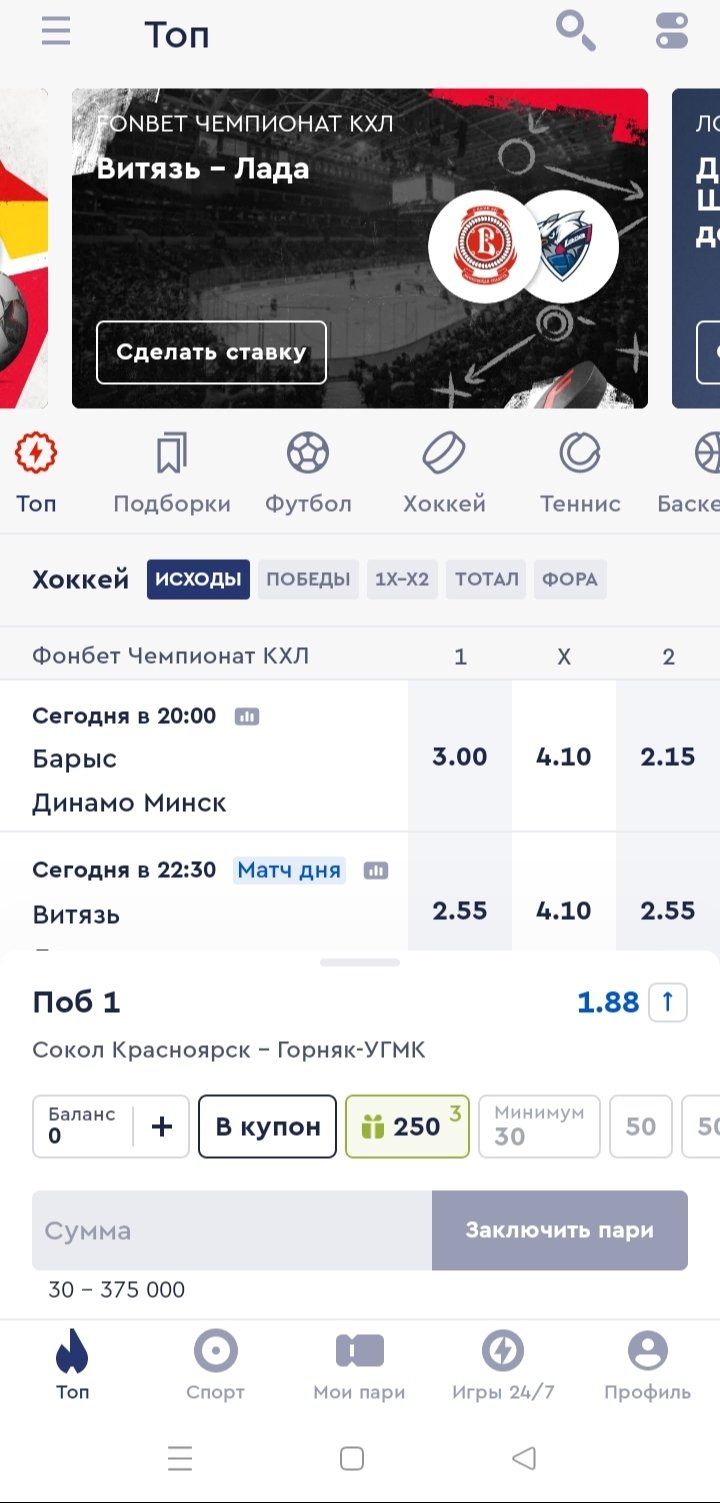The width and height of the screenshot is (720, 1503).
Task: Pick odds 3.00 for Барыс win
Action: [460, 757]
